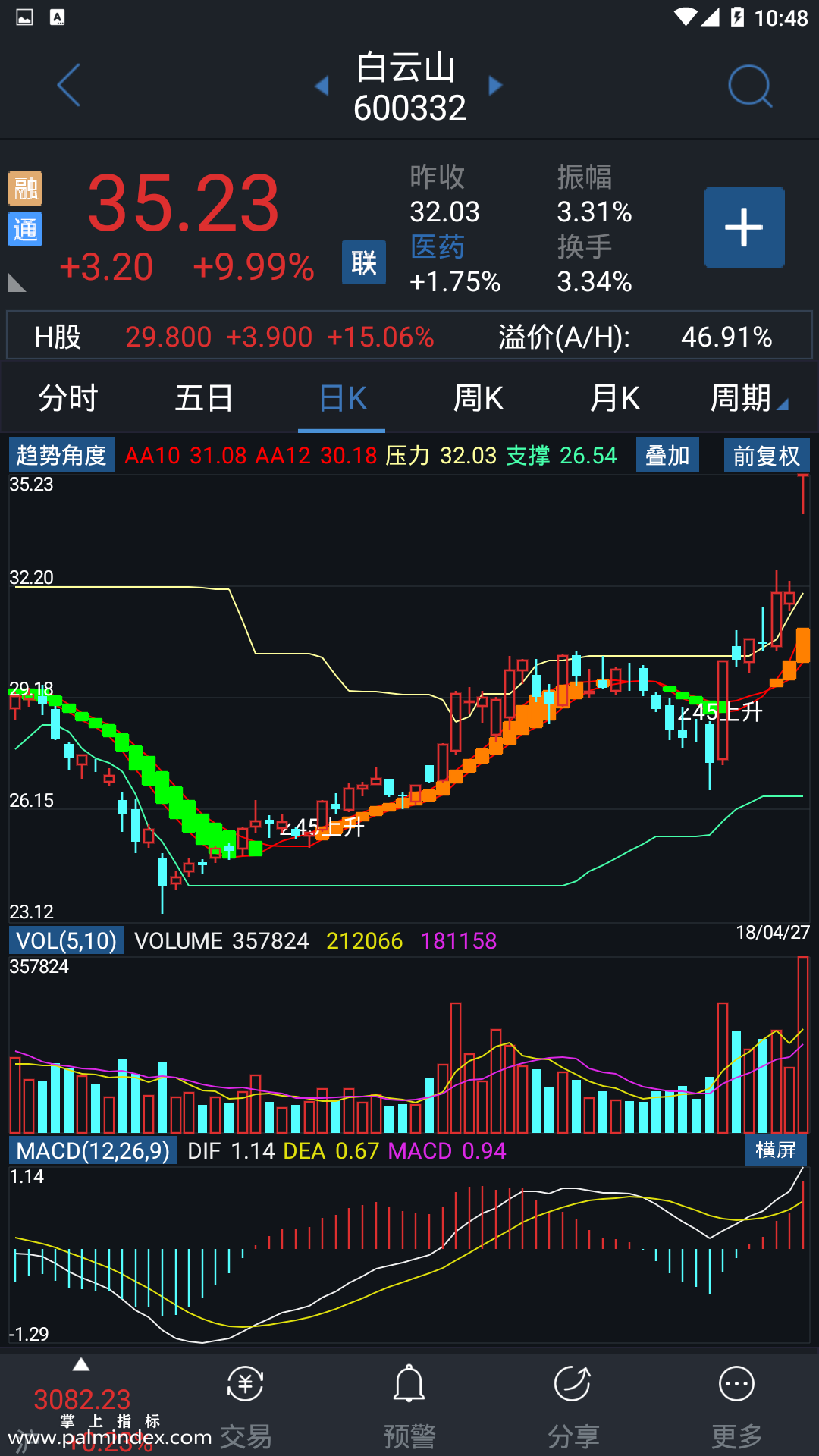Tap the 叠加 overlay button
The width and height of the screenshot is (819, 1456).
coord(667,456)
